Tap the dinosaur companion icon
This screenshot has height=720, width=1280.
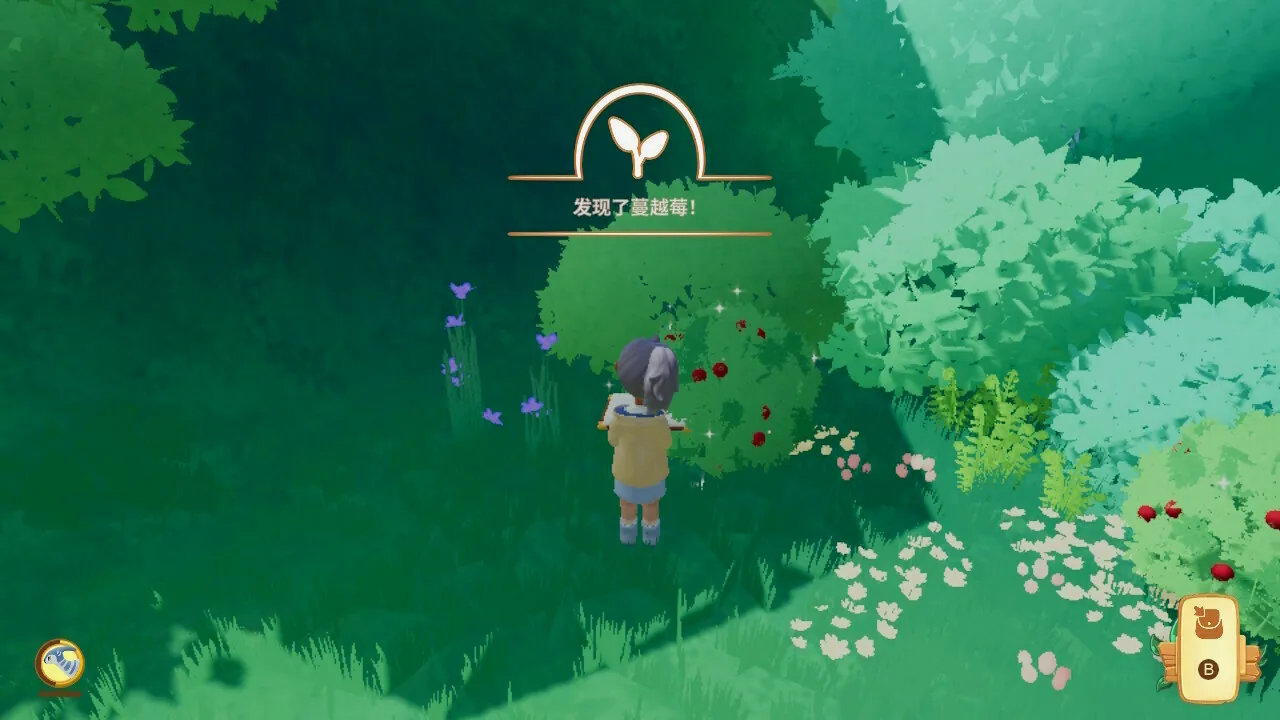(x=60, y=664)
